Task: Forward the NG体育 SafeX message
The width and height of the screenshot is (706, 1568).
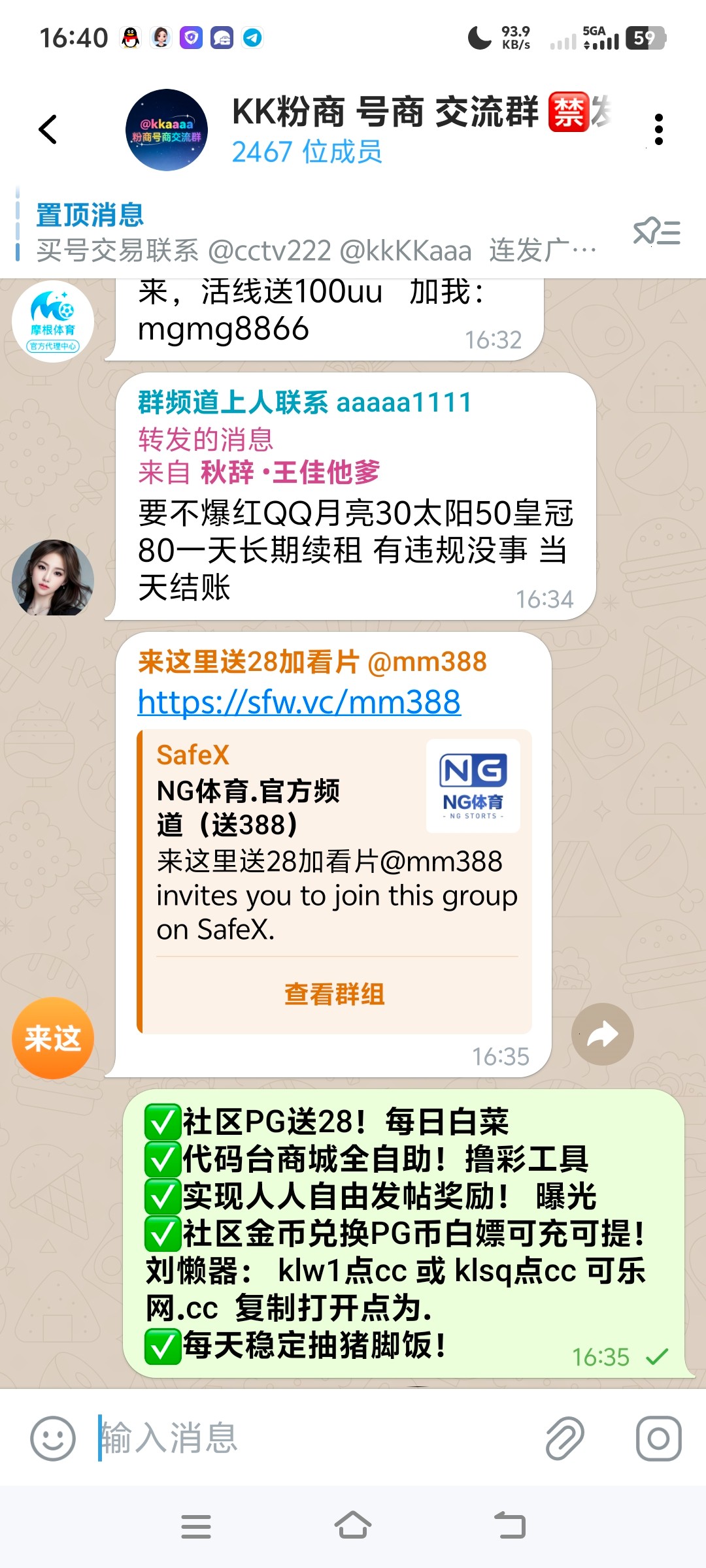Action: (x=602, y=1034)
